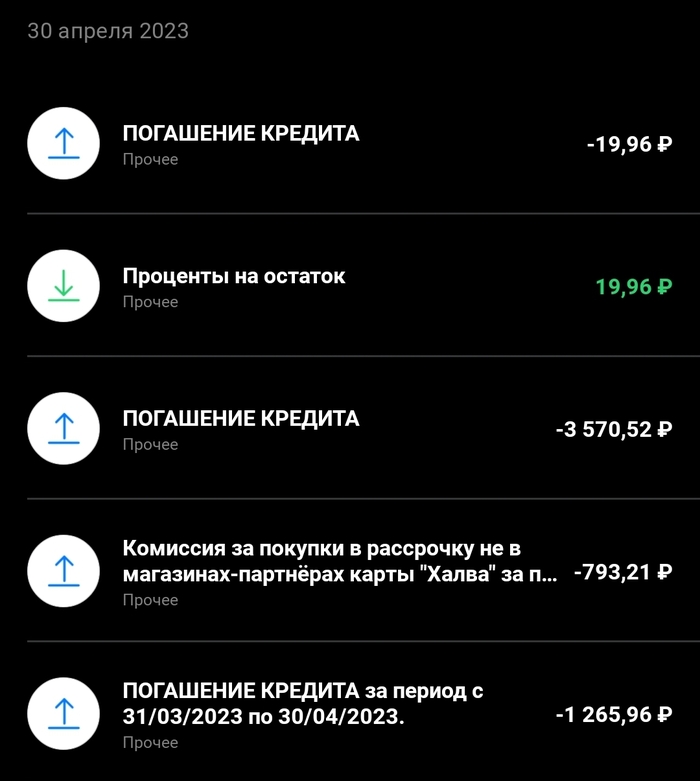Show details of the Халва commission -793,21 ₽
Screen dimensions: 700x781
click(350, 572)
